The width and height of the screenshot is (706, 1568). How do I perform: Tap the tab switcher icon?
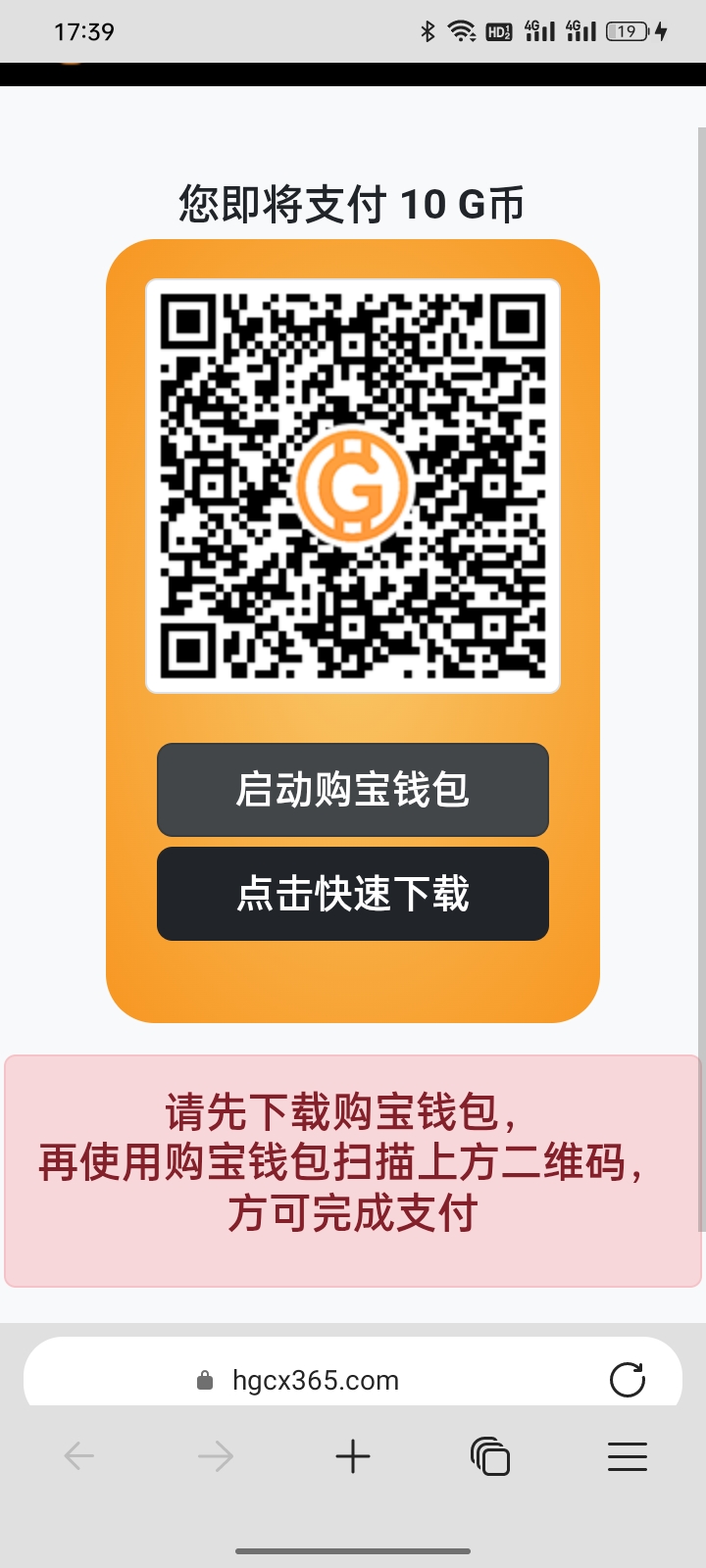(490, 1456)
